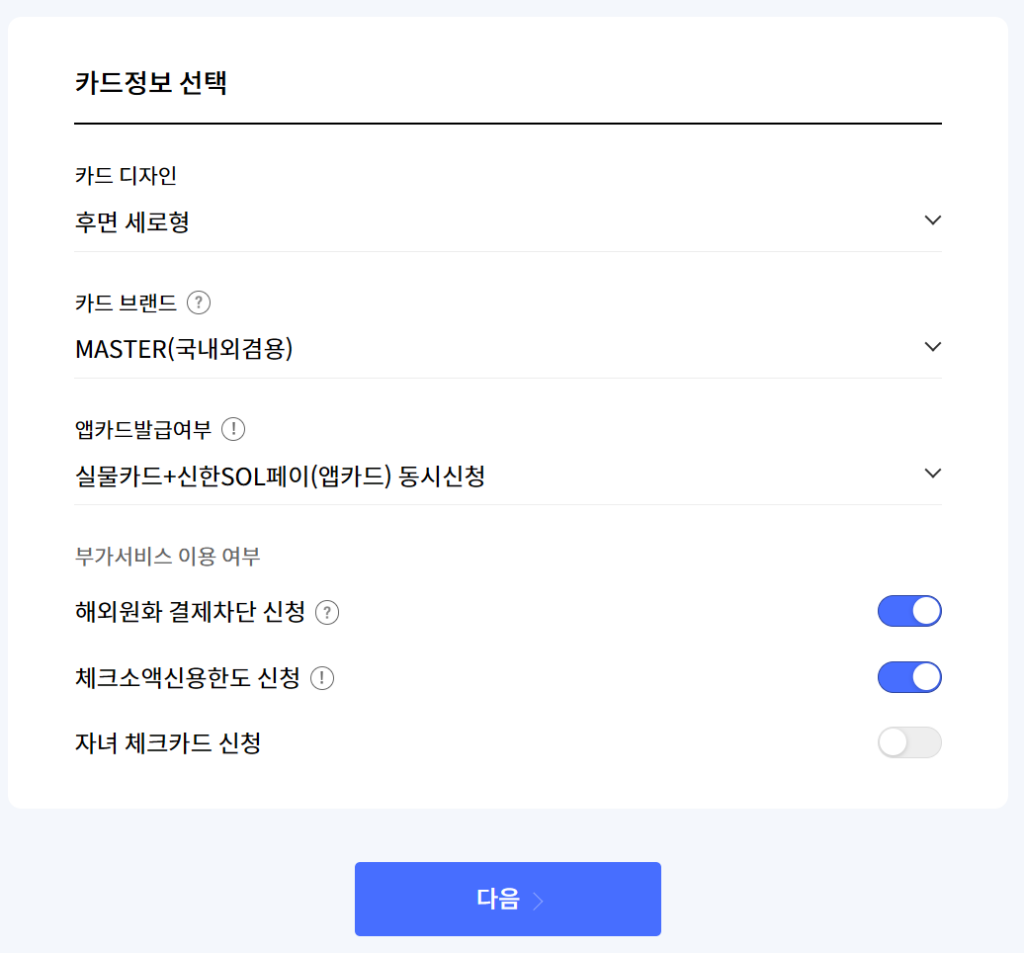View info notice for 앱카드발급여부
Viewport: 1024px width, 953px height.
pyautogui.click(x=232, y=429)
